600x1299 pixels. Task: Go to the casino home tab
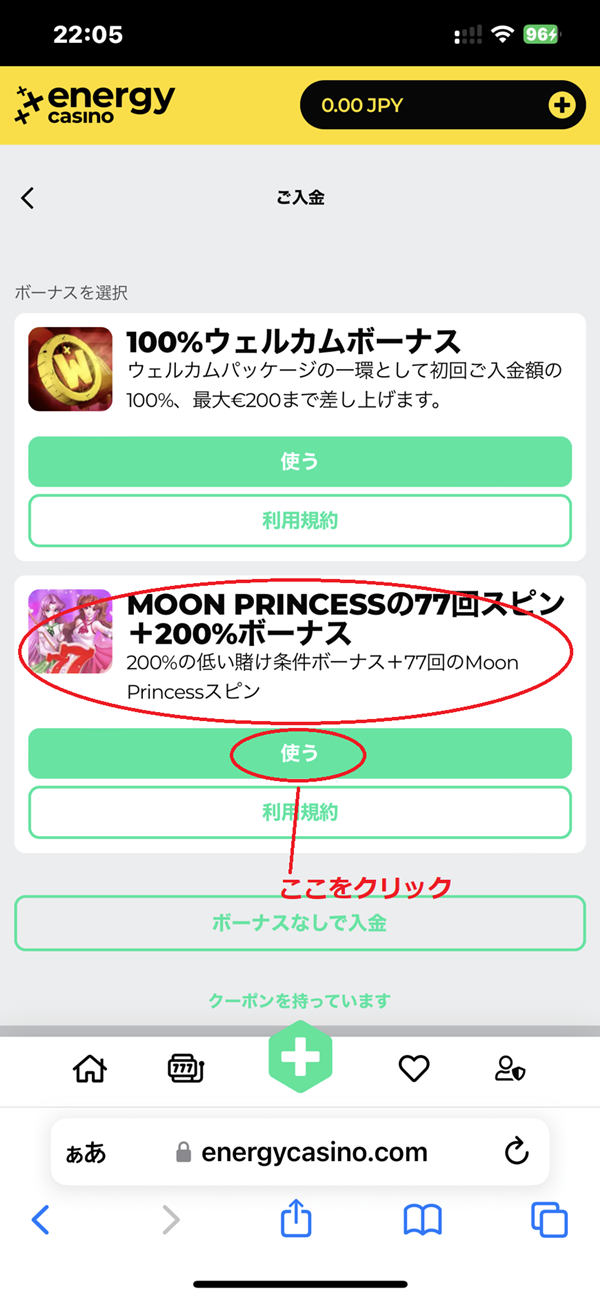[x=90, y=1069]
